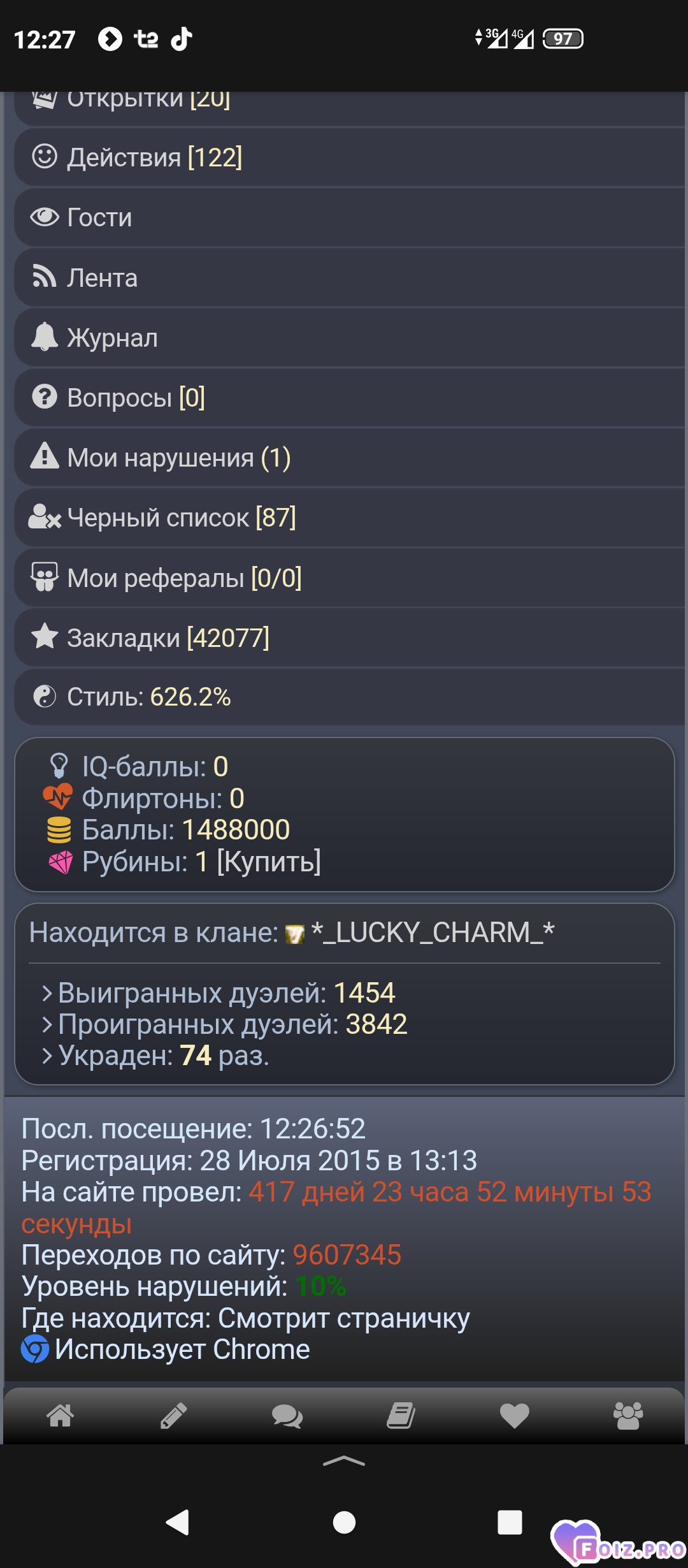Screen dimensions: 688x1568
Task: View Мои нарушения (1)
Action: pos(178,458)
